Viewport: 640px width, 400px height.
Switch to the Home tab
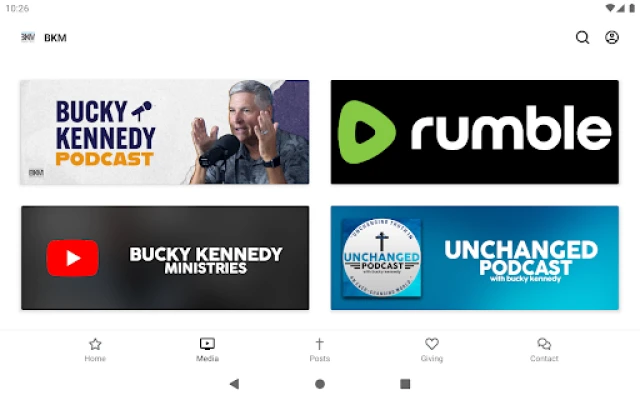tap(95, 349)
